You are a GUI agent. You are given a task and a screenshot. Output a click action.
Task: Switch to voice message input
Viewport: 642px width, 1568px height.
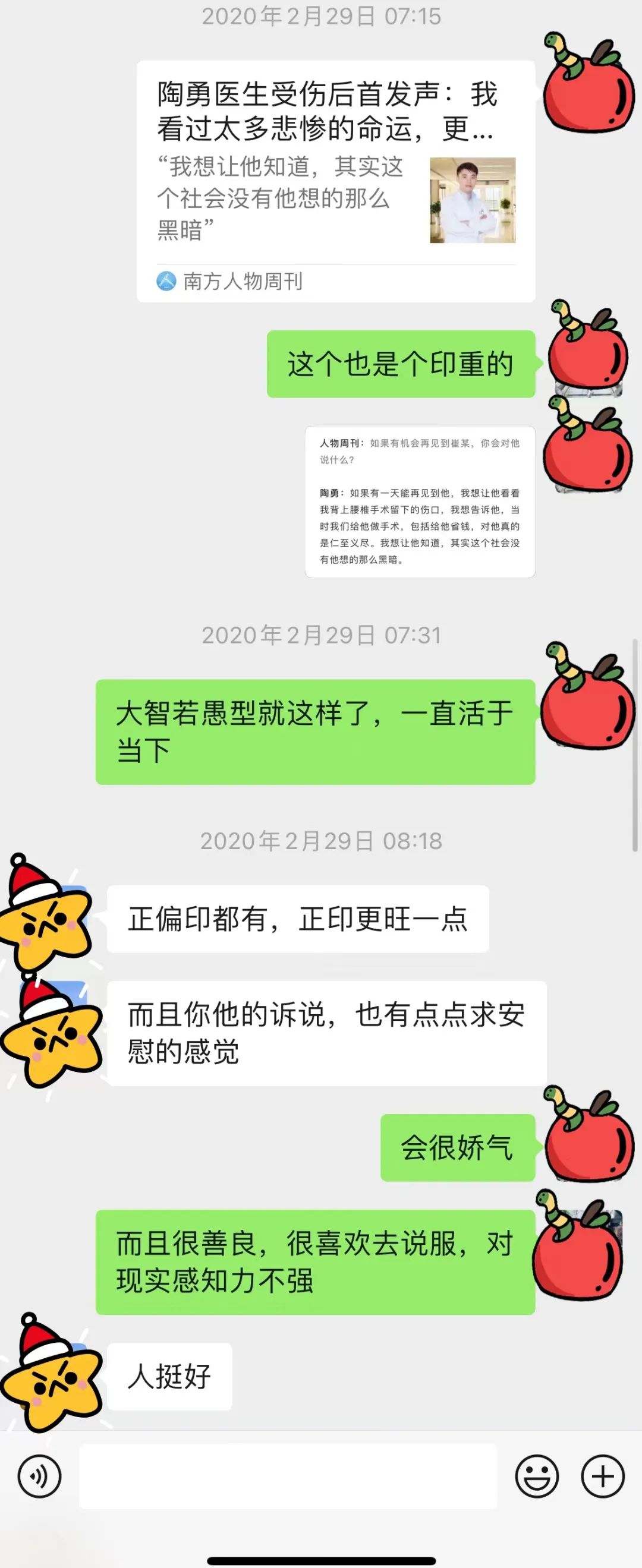coord(40,1476)
